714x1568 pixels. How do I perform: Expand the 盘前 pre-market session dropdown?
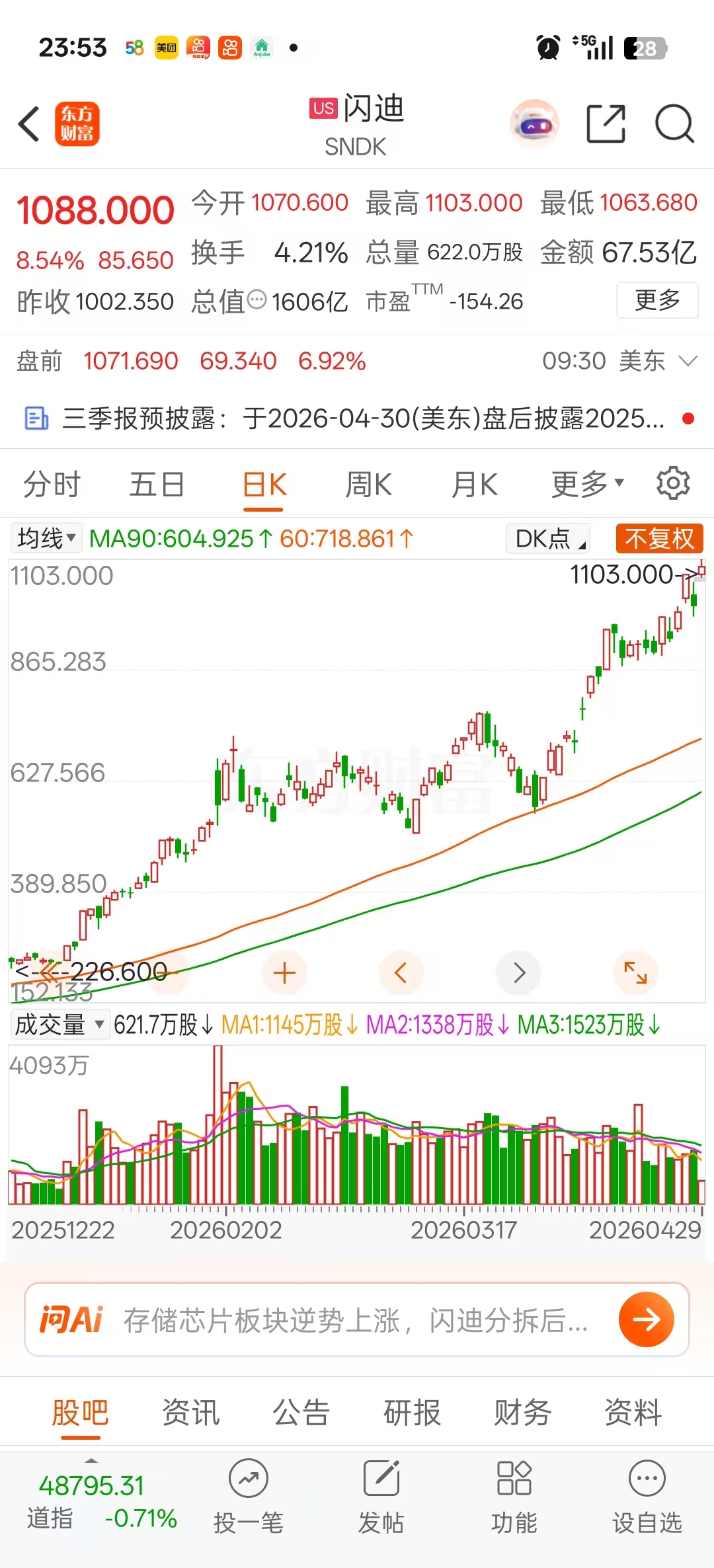pyautogui.click(x=688, y=361)
